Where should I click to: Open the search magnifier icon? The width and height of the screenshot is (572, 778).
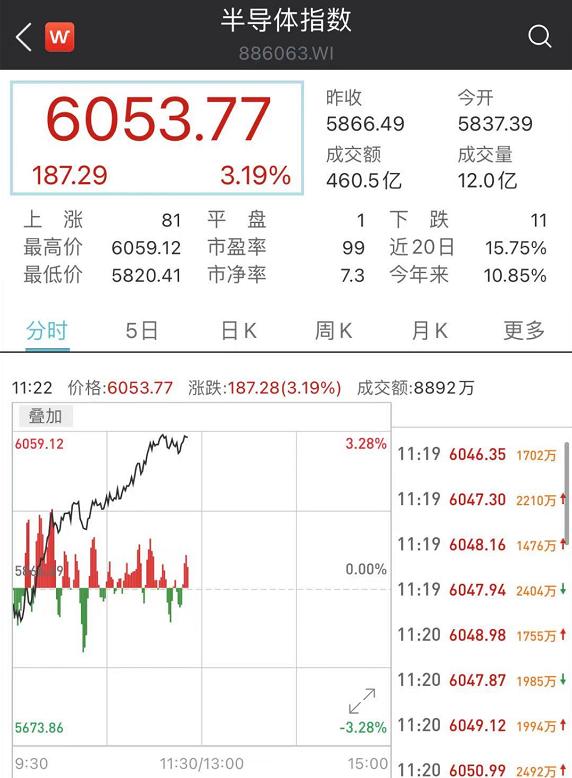coord(540,37)
